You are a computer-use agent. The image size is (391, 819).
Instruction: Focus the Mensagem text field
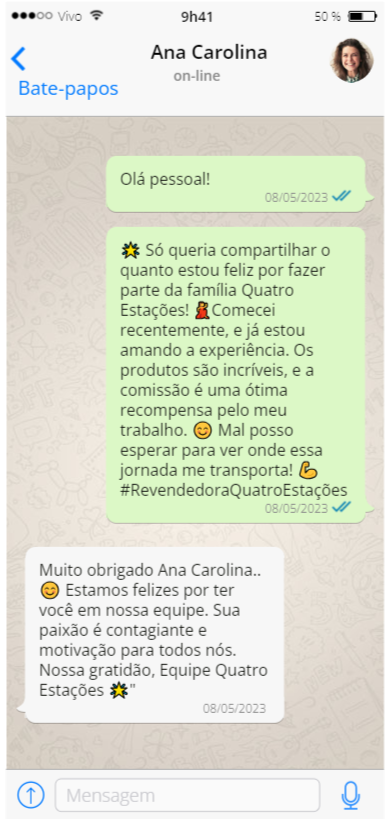coord(187,795)
